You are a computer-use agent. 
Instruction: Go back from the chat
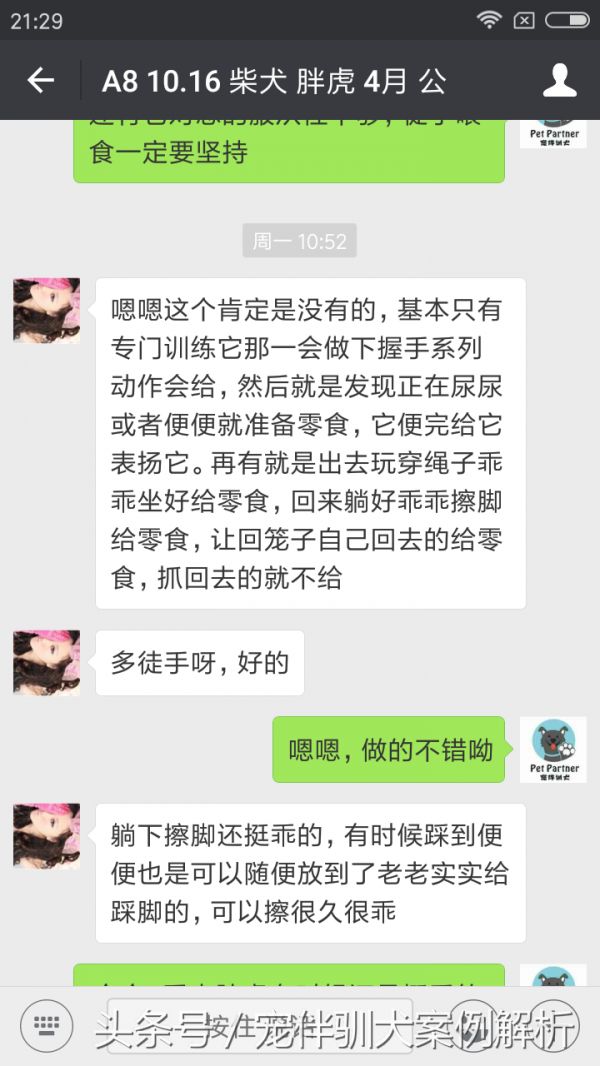coord(40,81)
